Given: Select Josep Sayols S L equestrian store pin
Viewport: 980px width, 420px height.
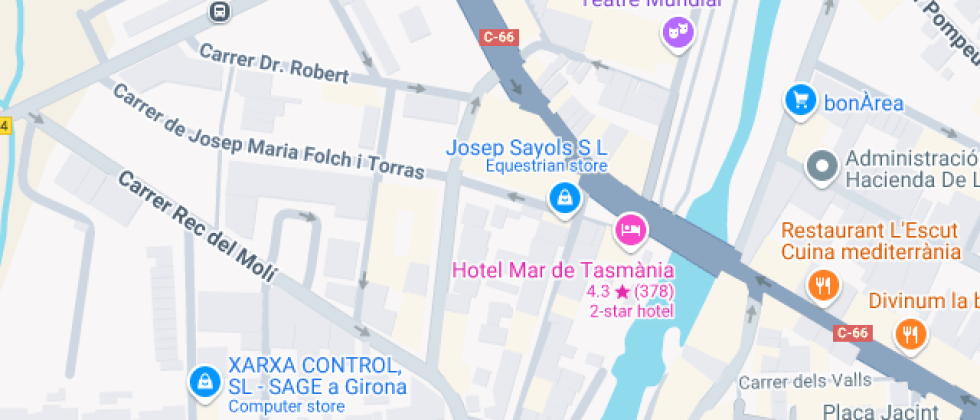Looking at the screenshot, I should 564,199.
